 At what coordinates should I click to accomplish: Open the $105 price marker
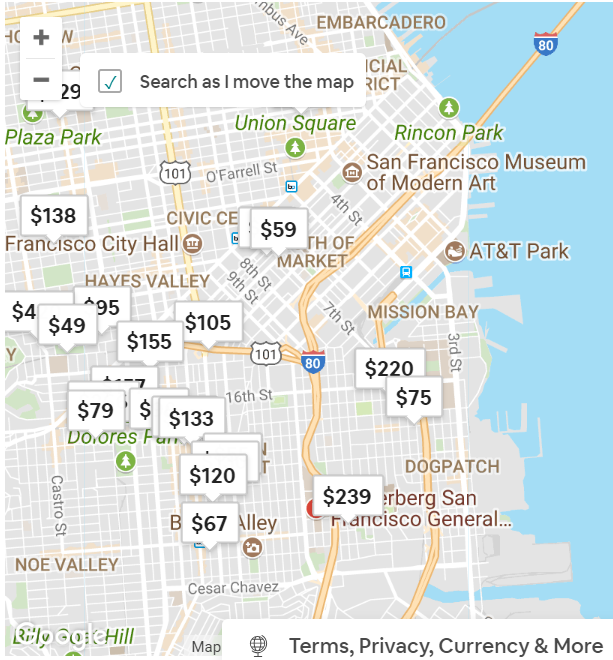tap(208, 322)
